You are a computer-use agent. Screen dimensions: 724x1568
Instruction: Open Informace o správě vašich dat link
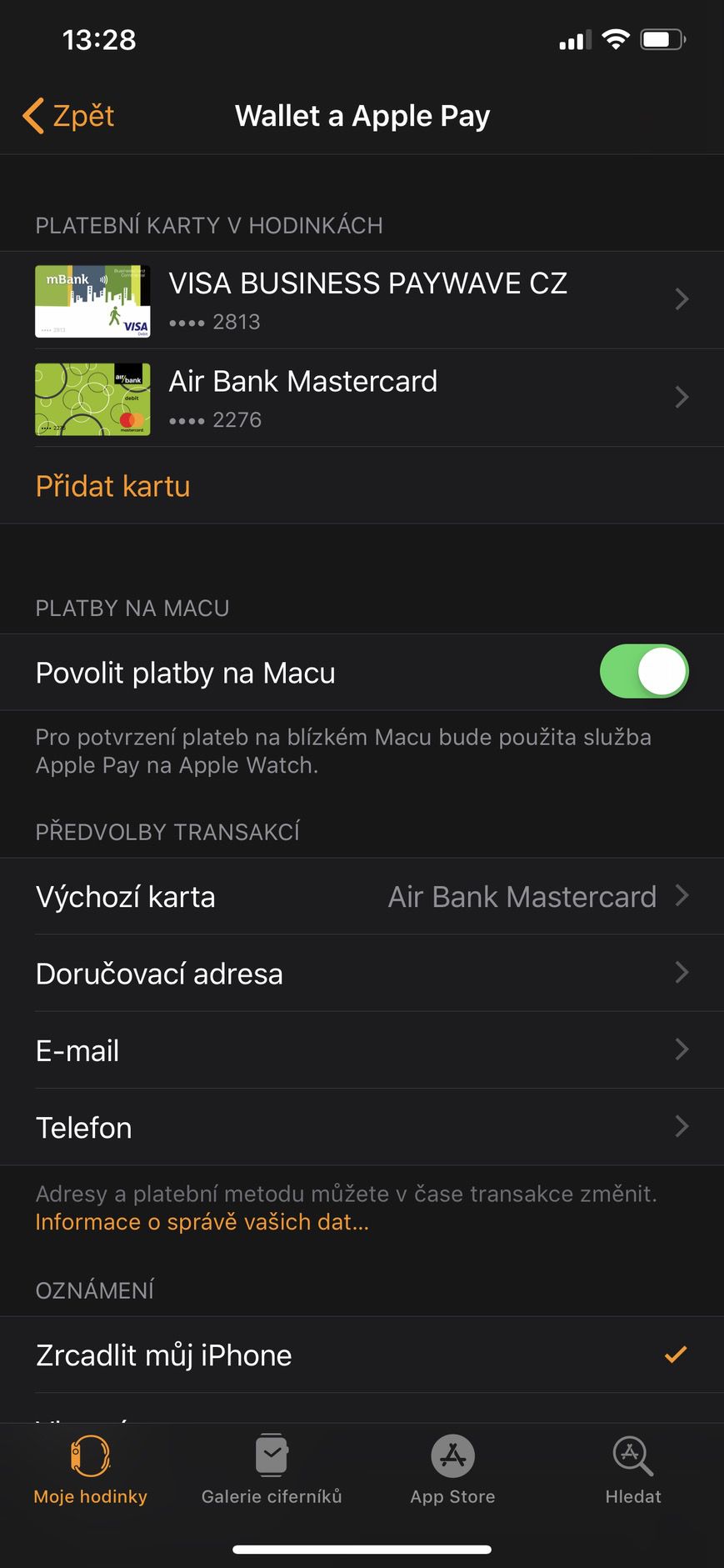pyautogui.click(x=202, y=1222)
